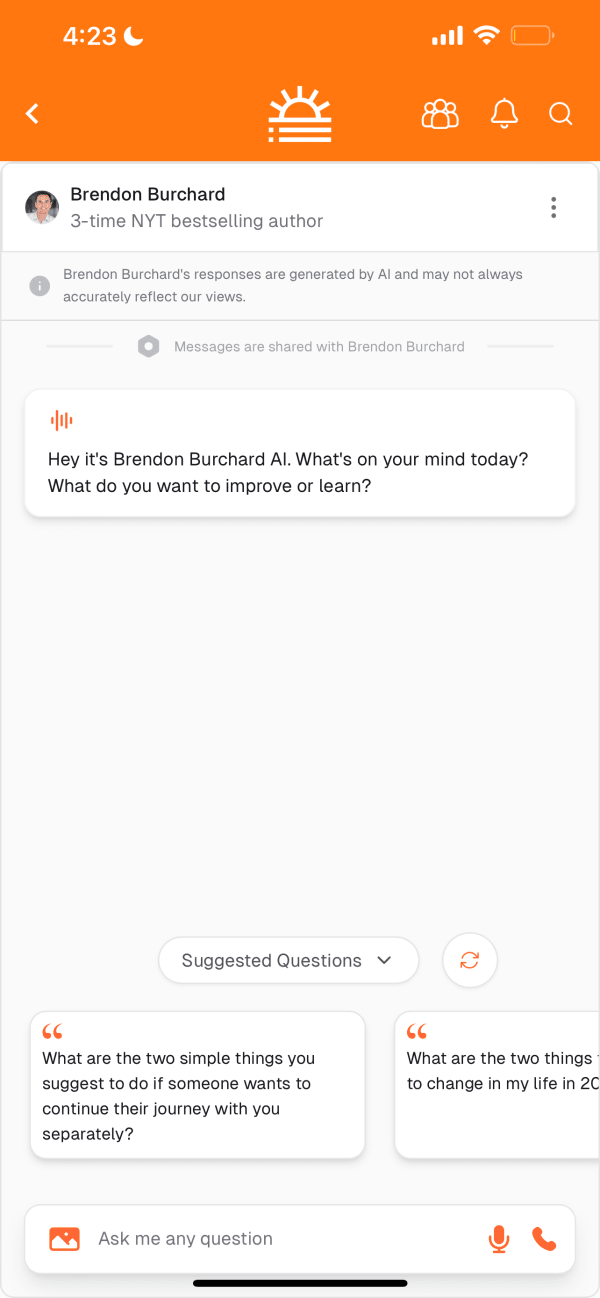Open the notifications bell
Viewport: 600px width, 1298px height.
[x=504, y=114]
